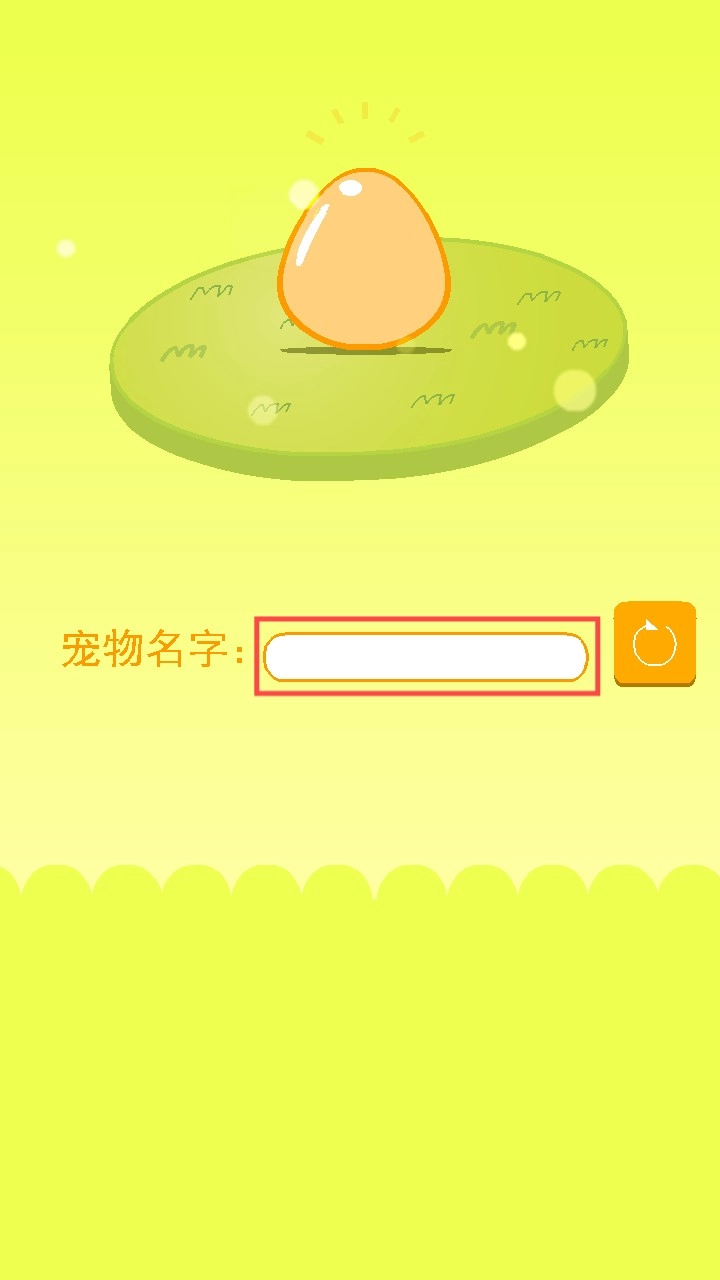Click the egg's shadow on the platform
Viewport: 720px width, 1280px height.
coord(365,350)
